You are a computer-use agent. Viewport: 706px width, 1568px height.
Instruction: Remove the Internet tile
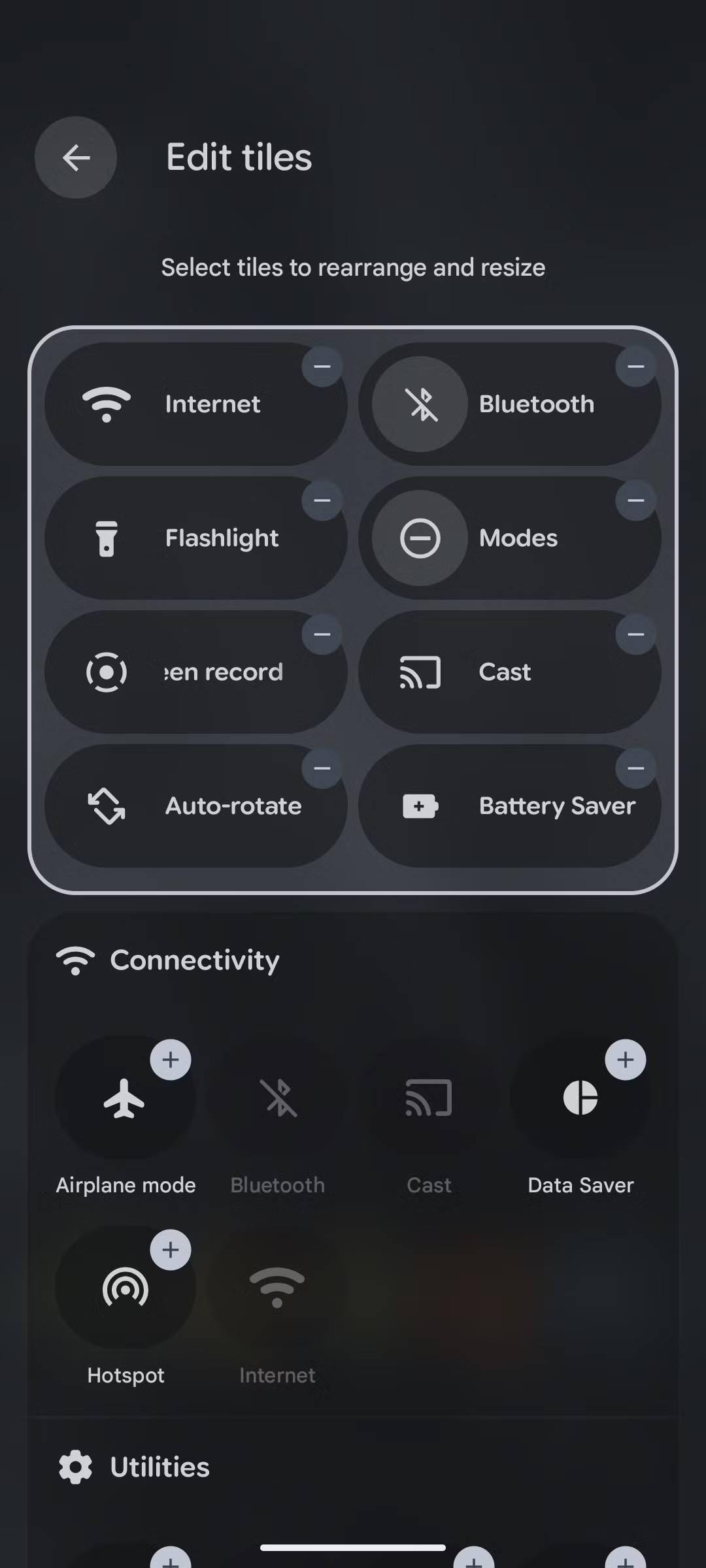coord(322,367)
